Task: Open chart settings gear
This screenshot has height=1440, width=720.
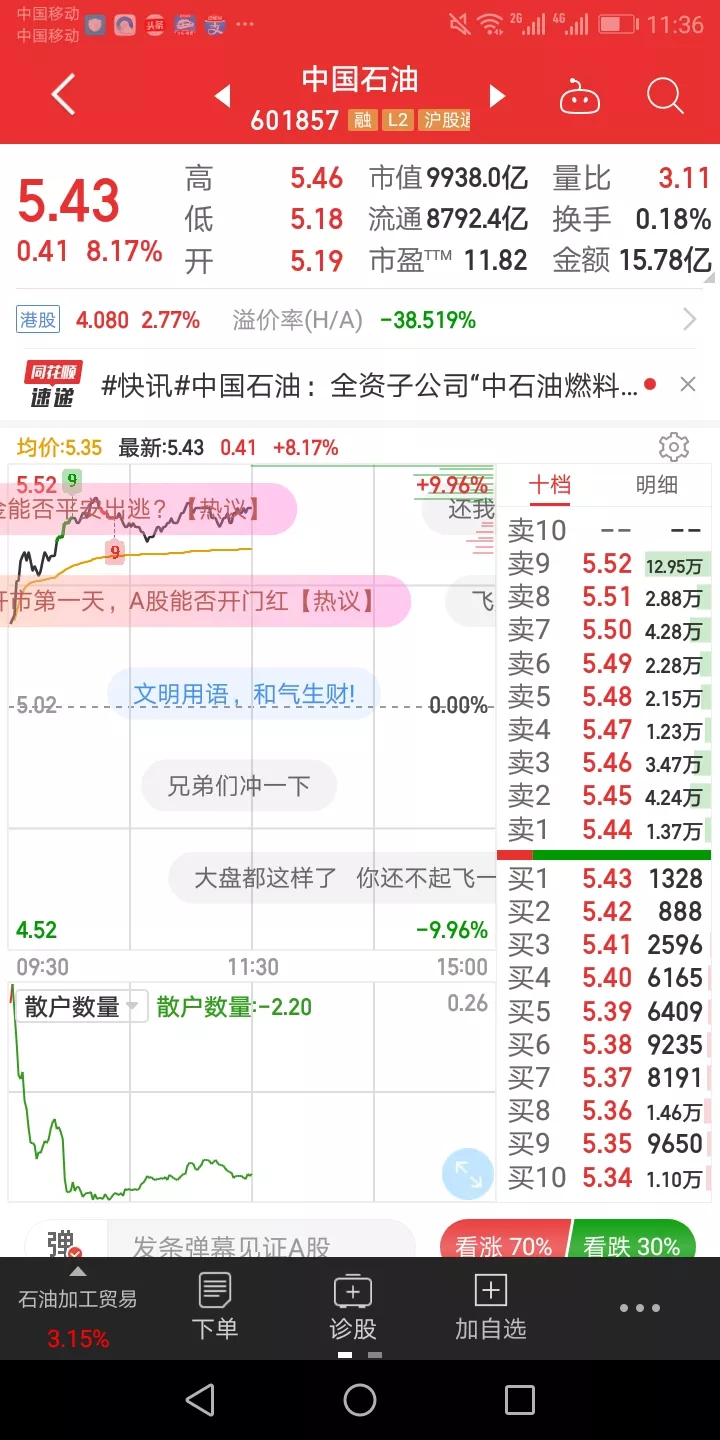Action: pyautogui.click(x=674, y=447)
